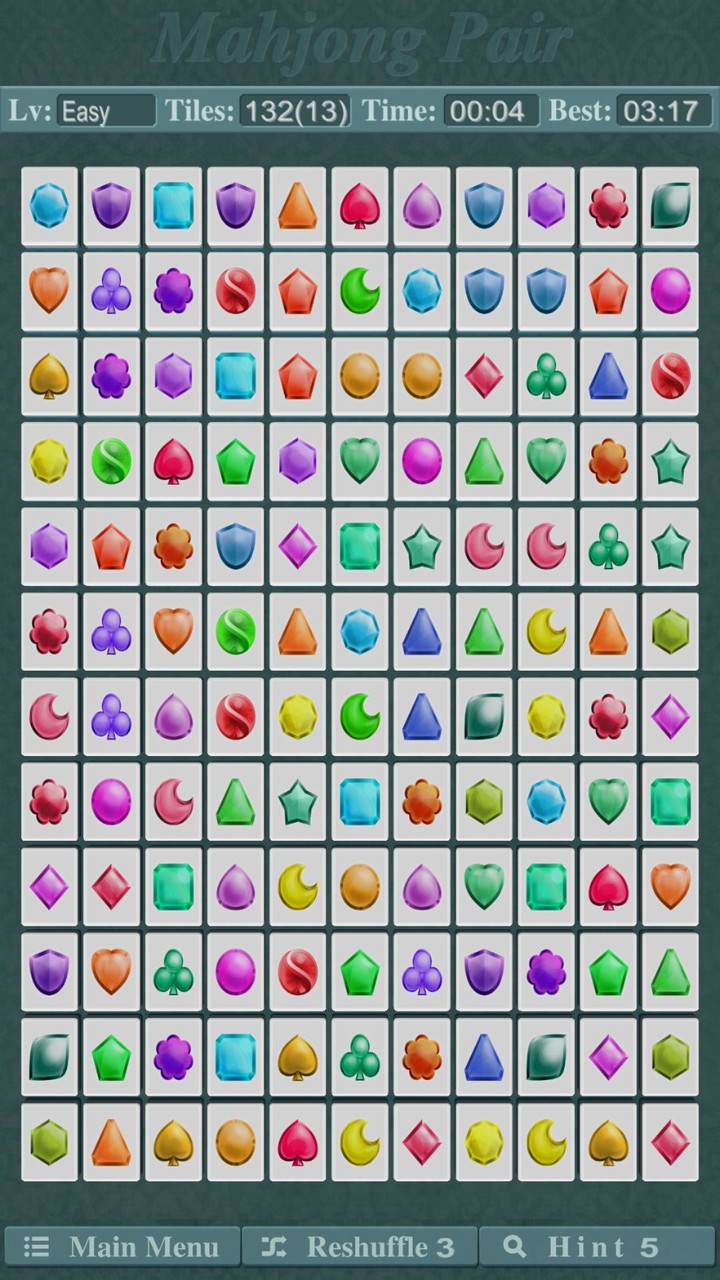Open the difficulty level selector showing Easy

pyautogui.click(x=107, y=111)
